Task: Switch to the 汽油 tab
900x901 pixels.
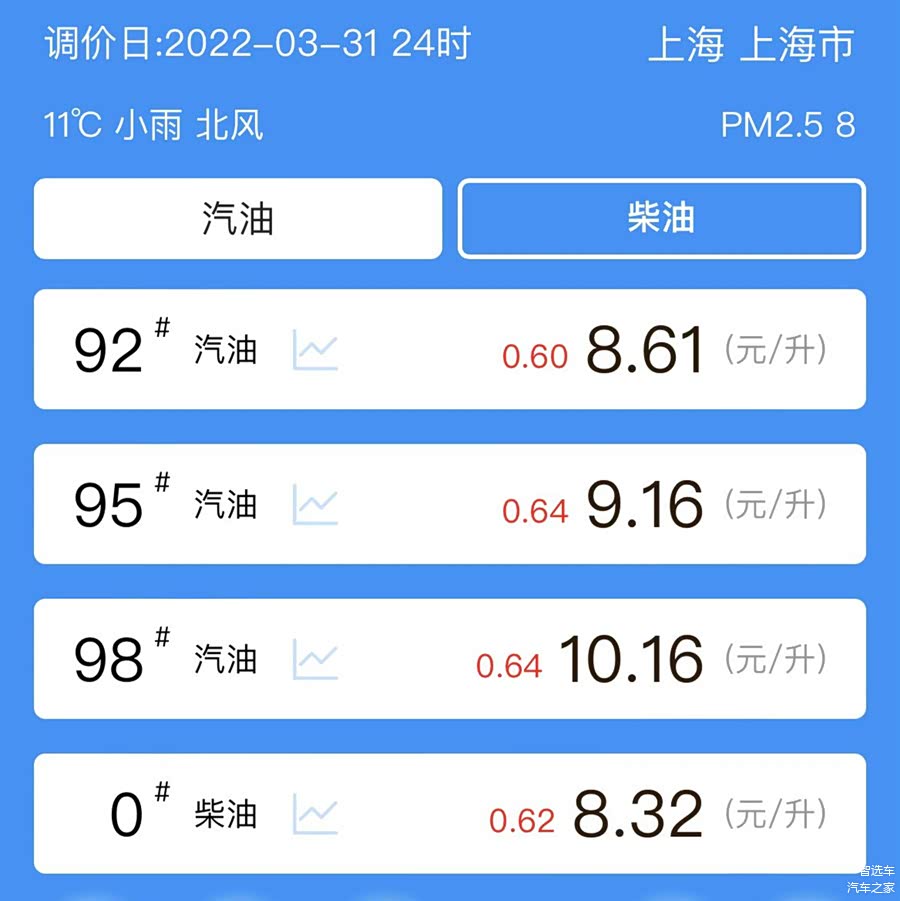Action: click(x=238, y=219)
